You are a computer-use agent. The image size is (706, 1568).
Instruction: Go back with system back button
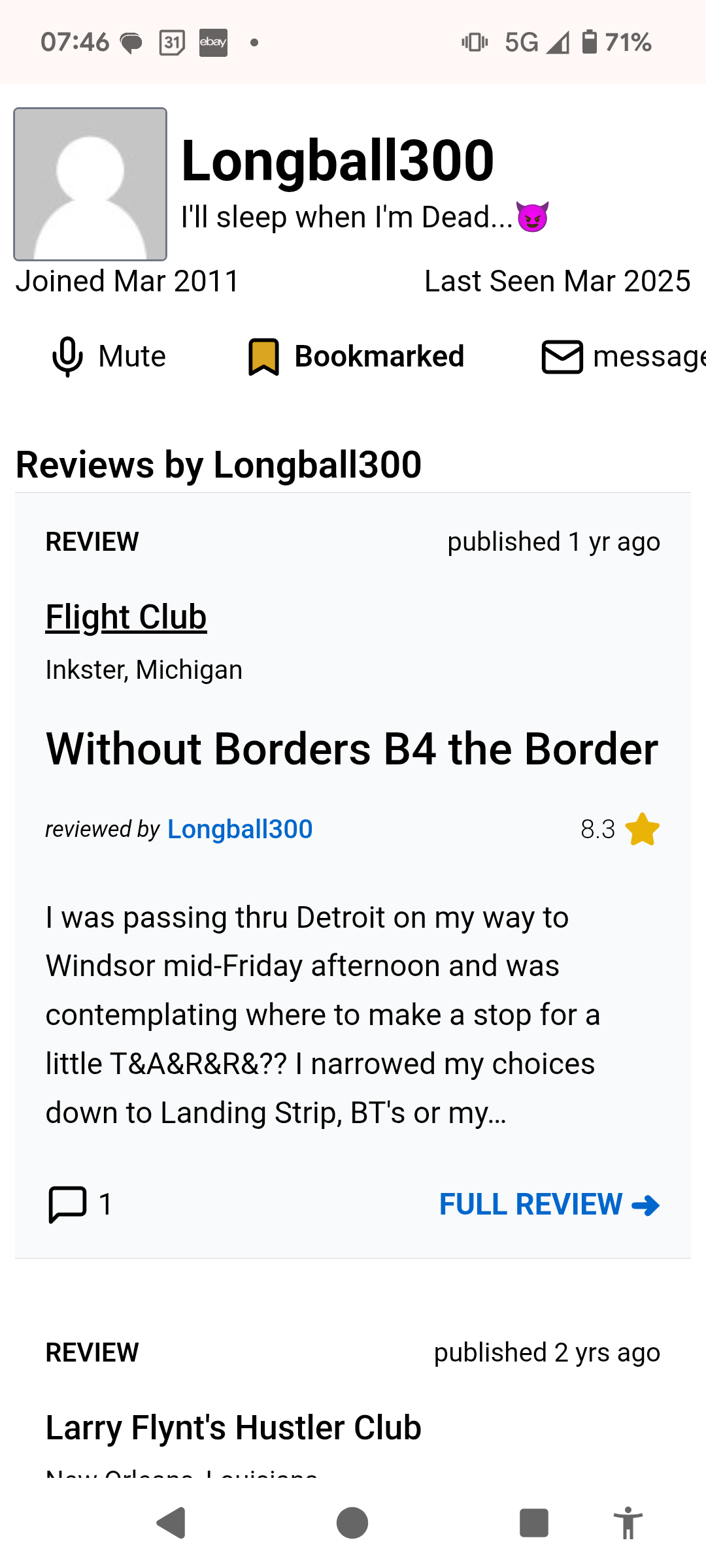[172, 1523]
